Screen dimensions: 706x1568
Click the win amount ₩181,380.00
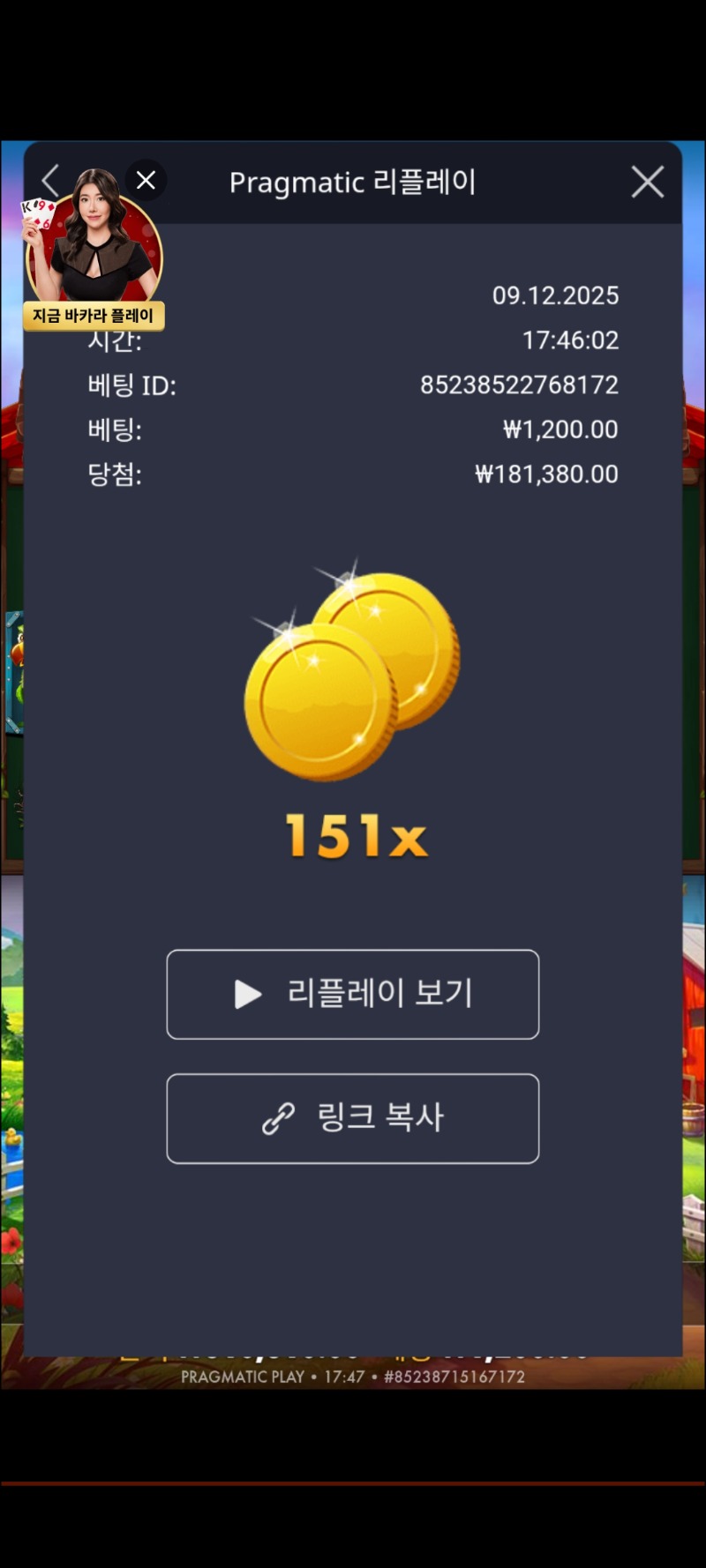point(545,474)
